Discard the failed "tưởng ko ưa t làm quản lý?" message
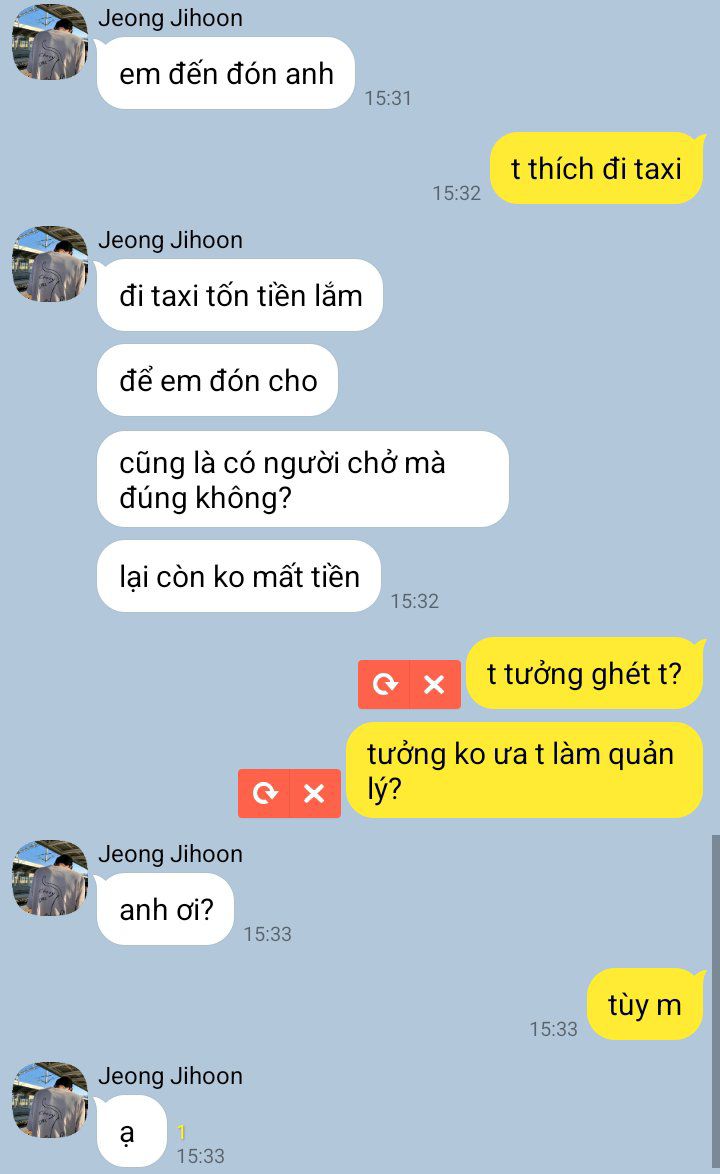The width and height of the screenshot is (720, 1174). pos(314,794)
